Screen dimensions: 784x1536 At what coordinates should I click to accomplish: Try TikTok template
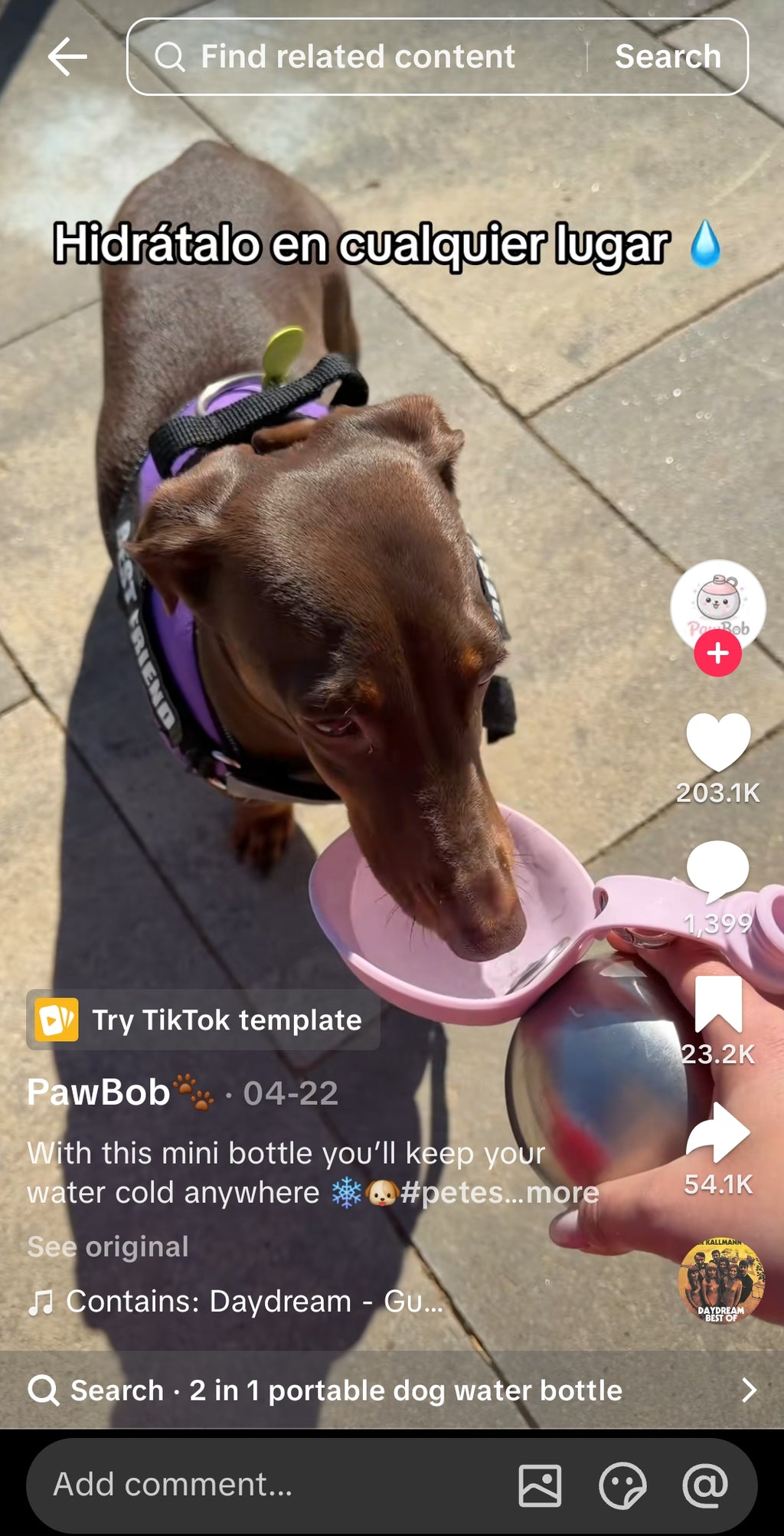[203, 1020]
